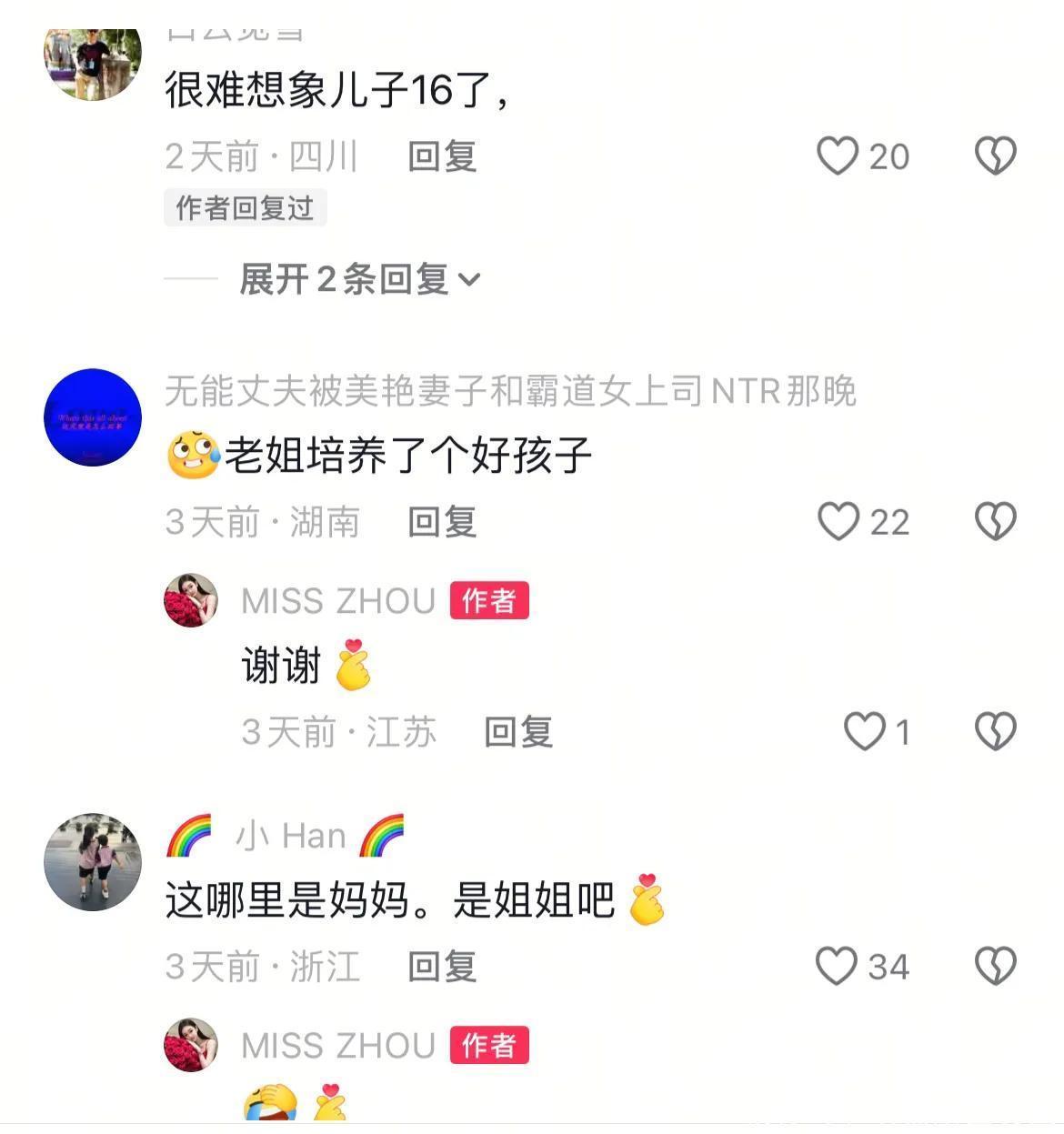Open the blue avatar of the 湖南 commenter
The width and height of the screenshot is (1064, 1134).
(93, 417)
